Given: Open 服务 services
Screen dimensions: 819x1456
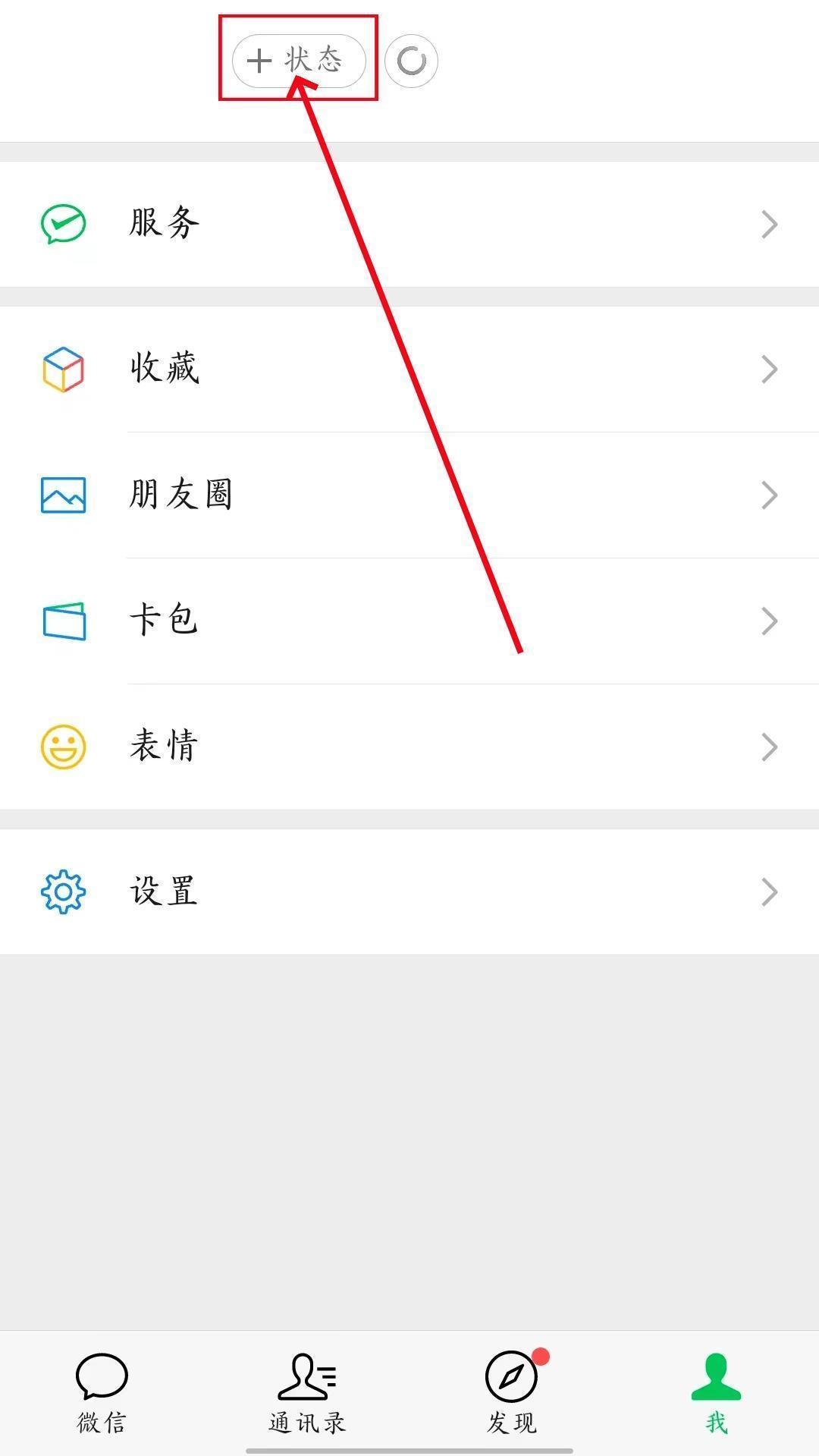Looking at the screenshot, I should [409, 224].
